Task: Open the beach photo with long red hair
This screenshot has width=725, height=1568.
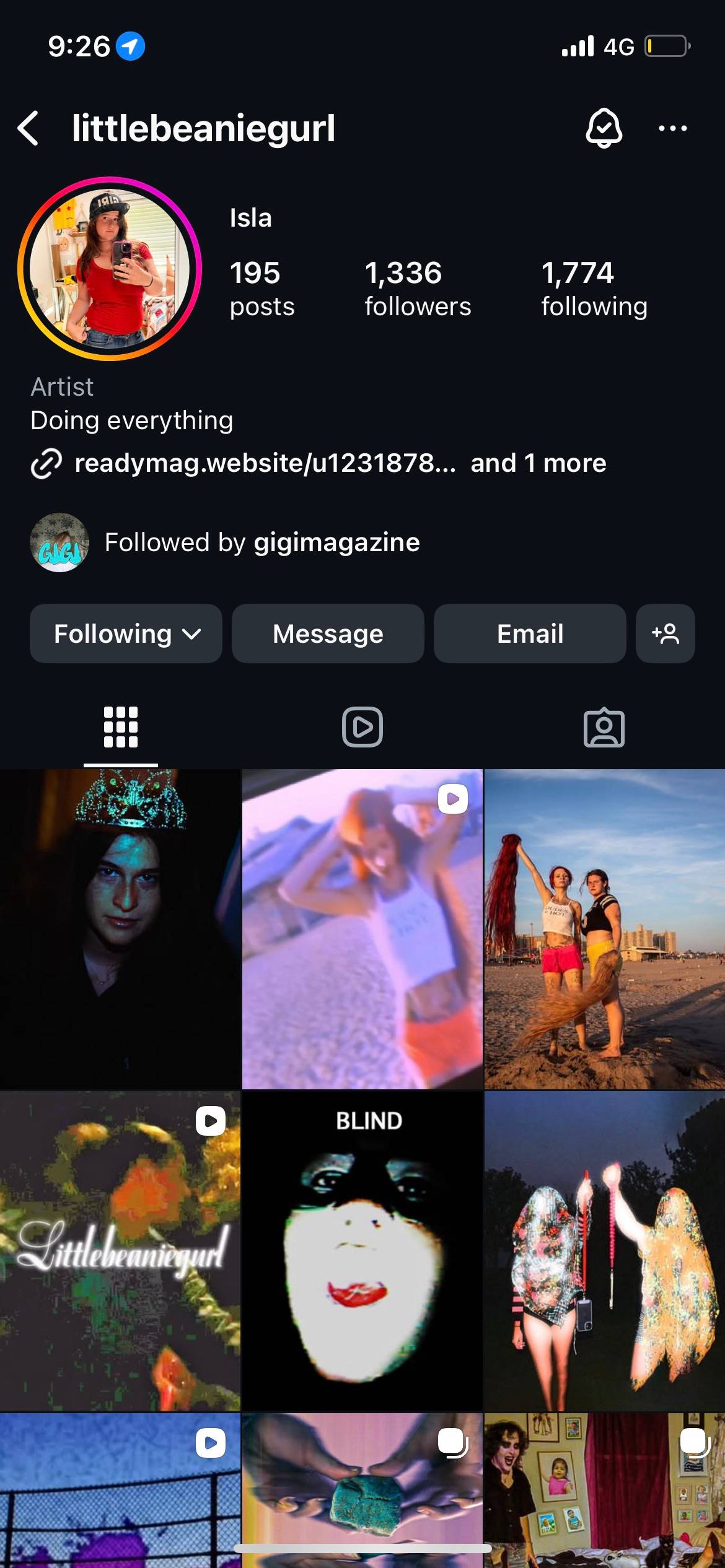Action: pos(605,929)
